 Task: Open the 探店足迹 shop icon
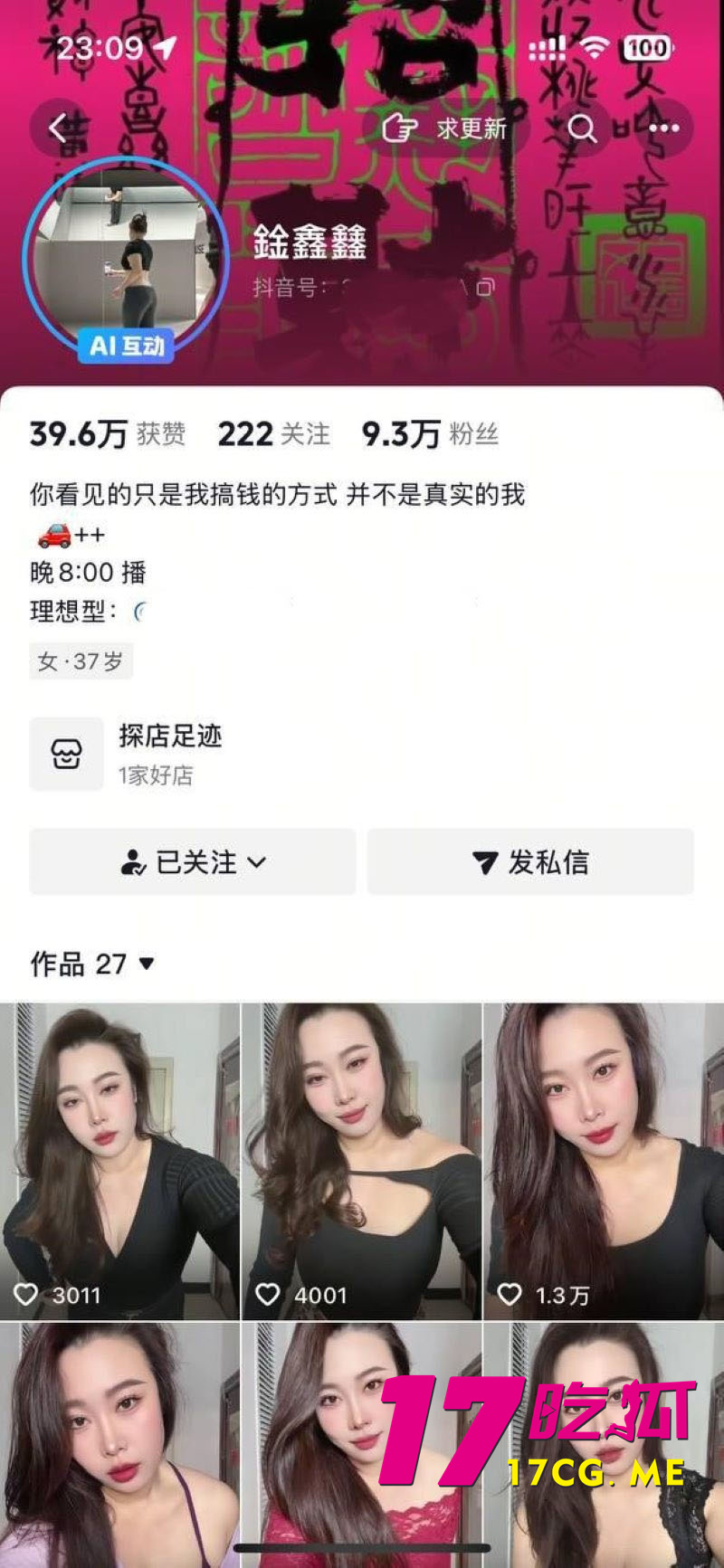point(66,751)
